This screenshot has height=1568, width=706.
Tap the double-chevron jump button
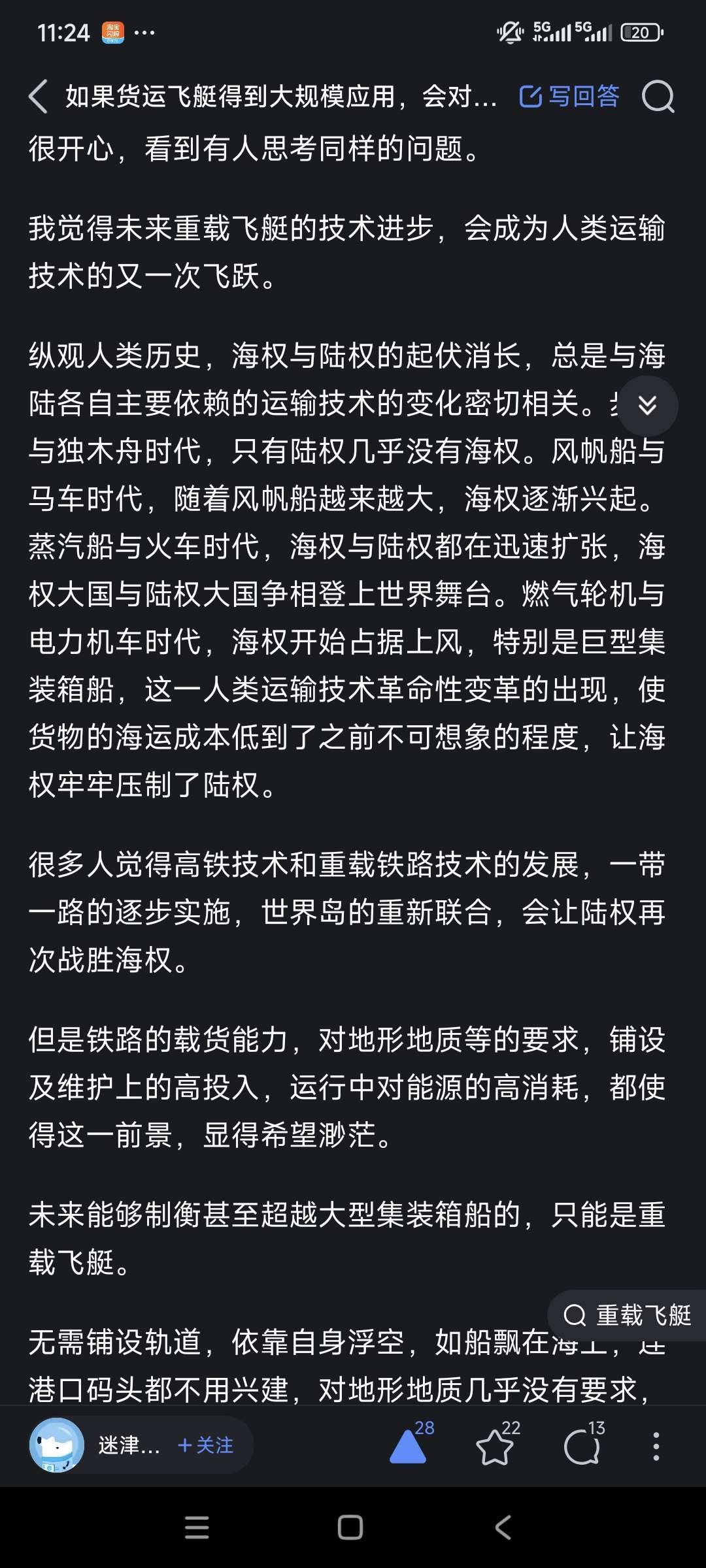[x=647, y=406]
